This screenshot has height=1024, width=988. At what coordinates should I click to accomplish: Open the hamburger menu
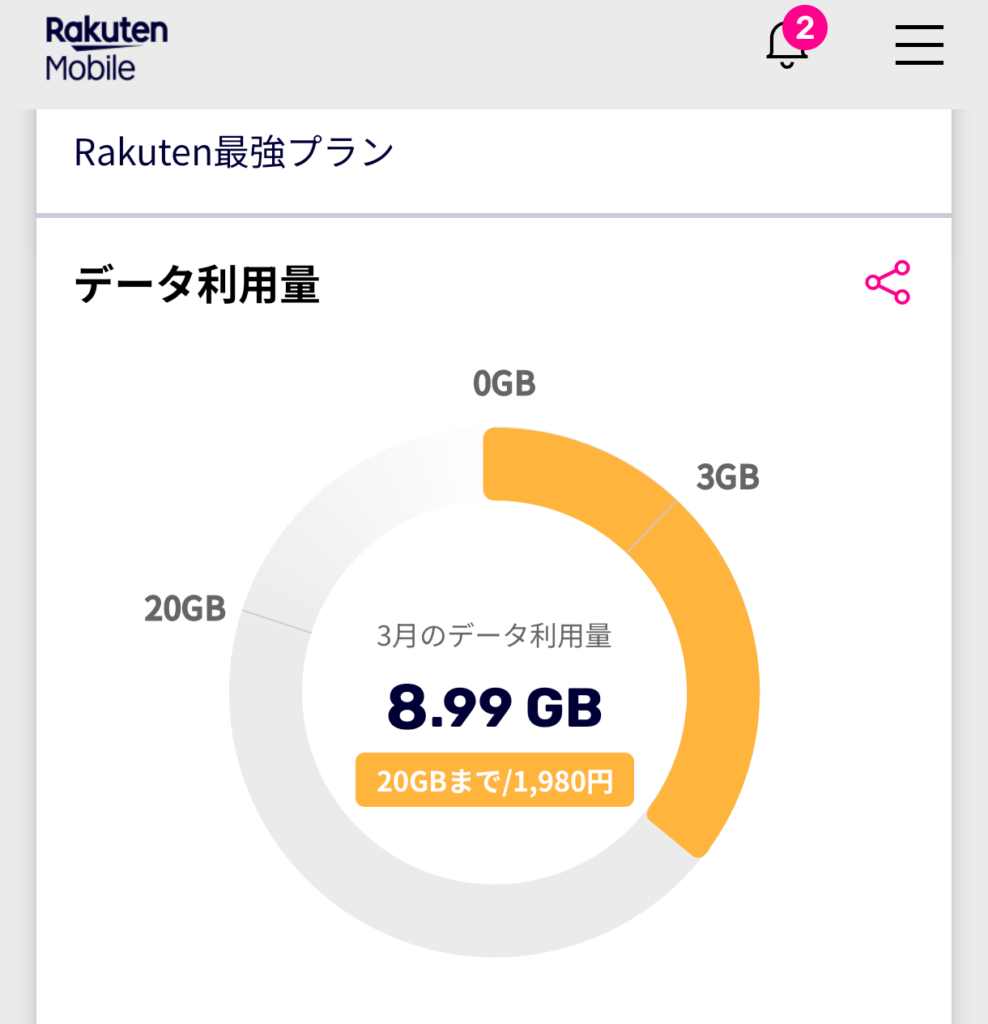pos(919,45)
